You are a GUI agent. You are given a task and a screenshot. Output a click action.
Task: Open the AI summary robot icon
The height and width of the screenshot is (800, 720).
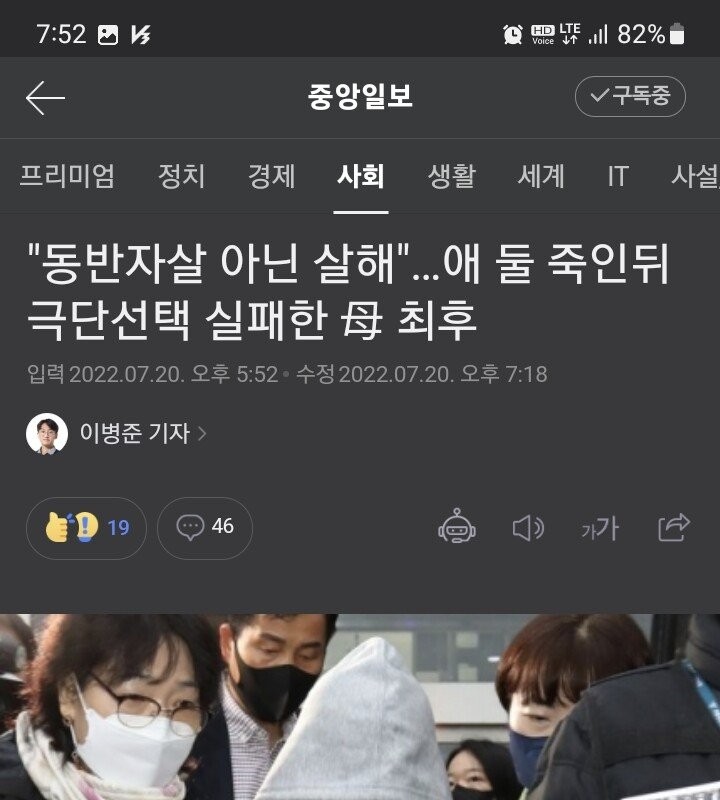coord(457,527)
